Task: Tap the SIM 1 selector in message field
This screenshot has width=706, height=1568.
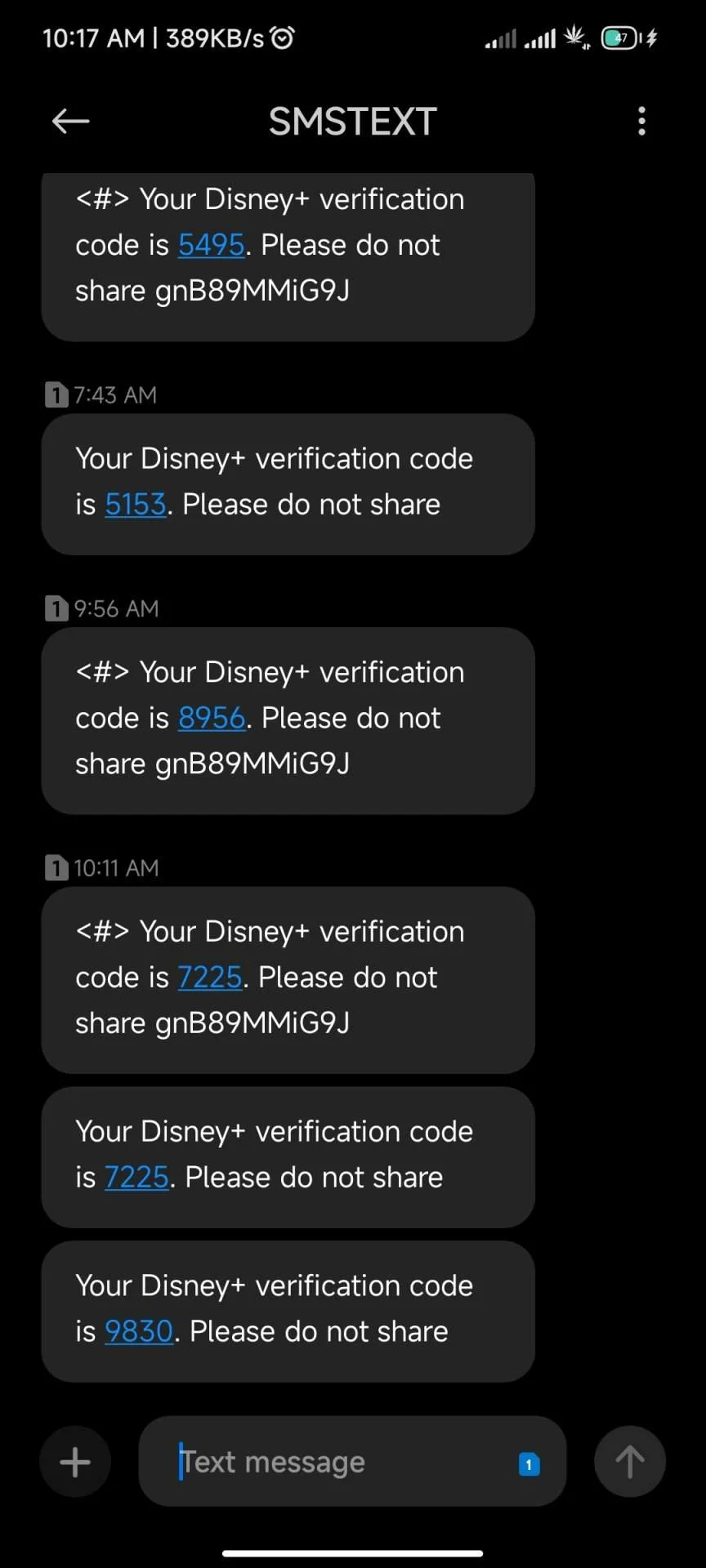Action: 529,1464
